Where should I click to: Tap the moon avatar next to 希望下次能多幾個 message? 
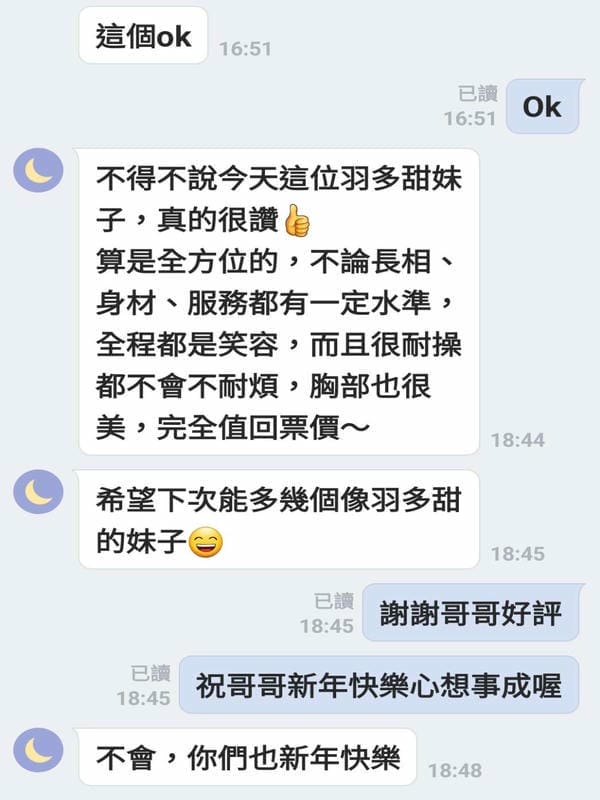[39, 493]
